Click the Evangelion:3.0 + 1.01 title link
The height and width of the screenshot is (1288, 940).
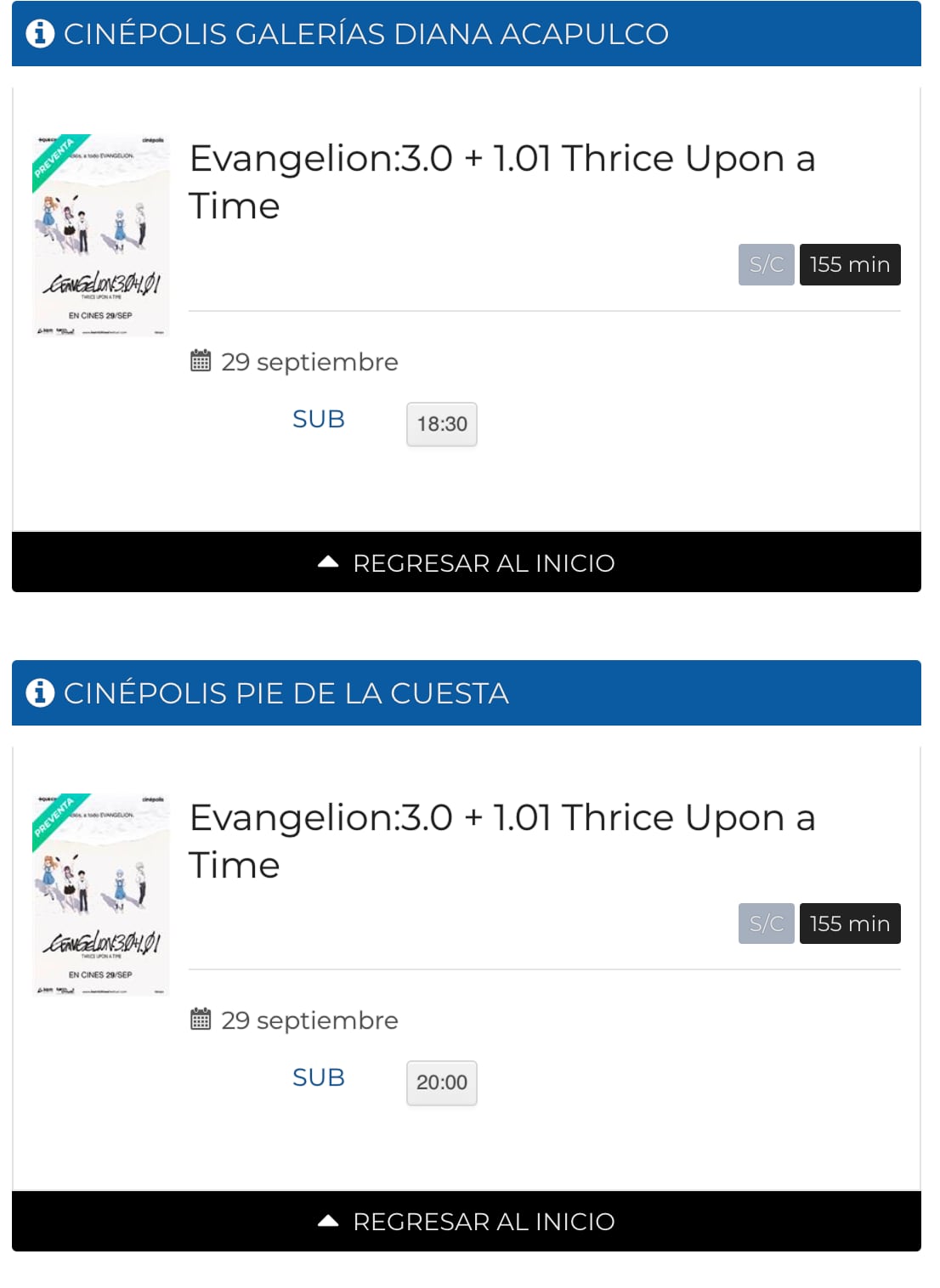click(501, 181)
